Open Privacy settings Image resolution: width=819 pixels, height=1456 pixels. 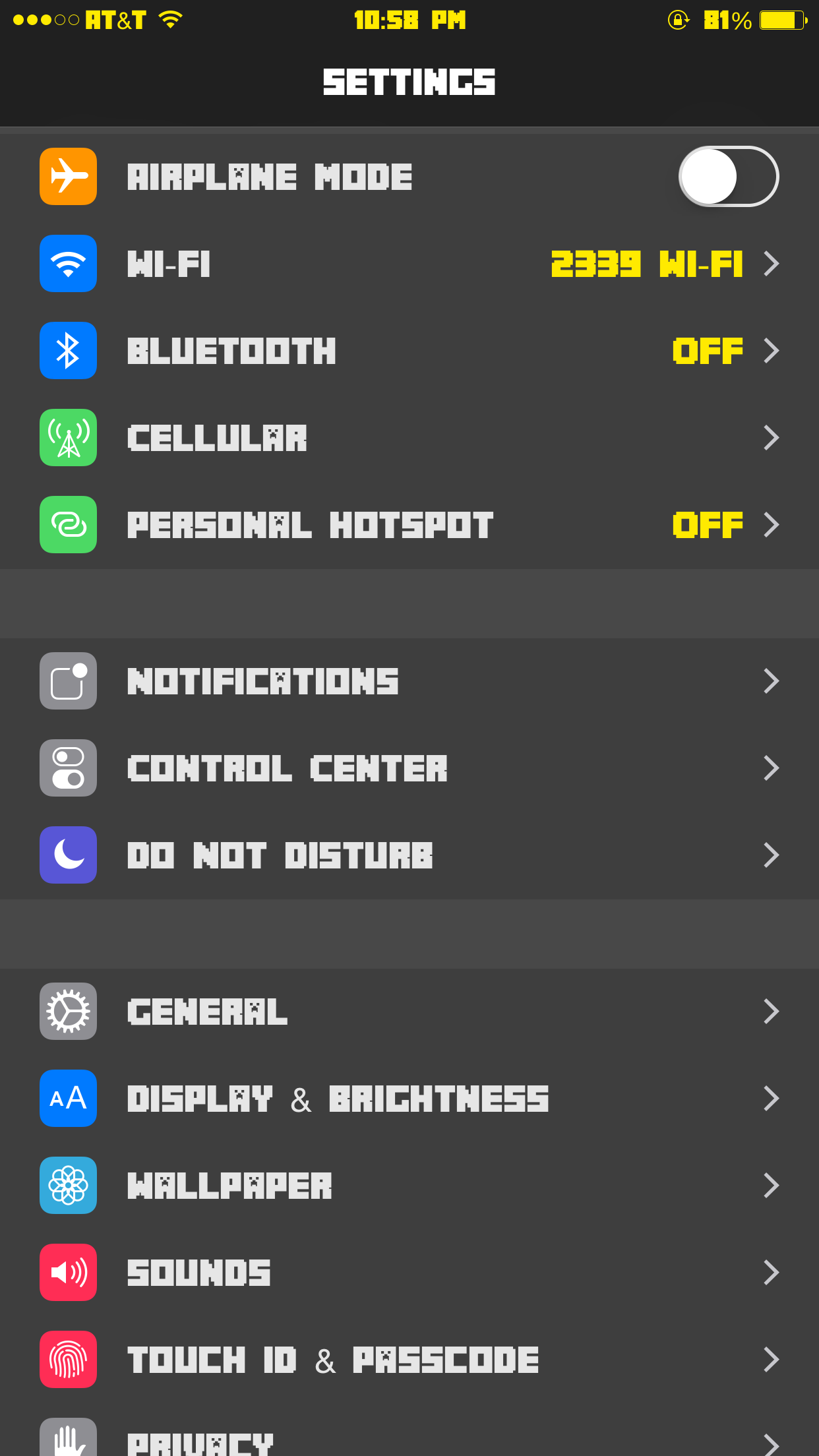point(409,1441)
